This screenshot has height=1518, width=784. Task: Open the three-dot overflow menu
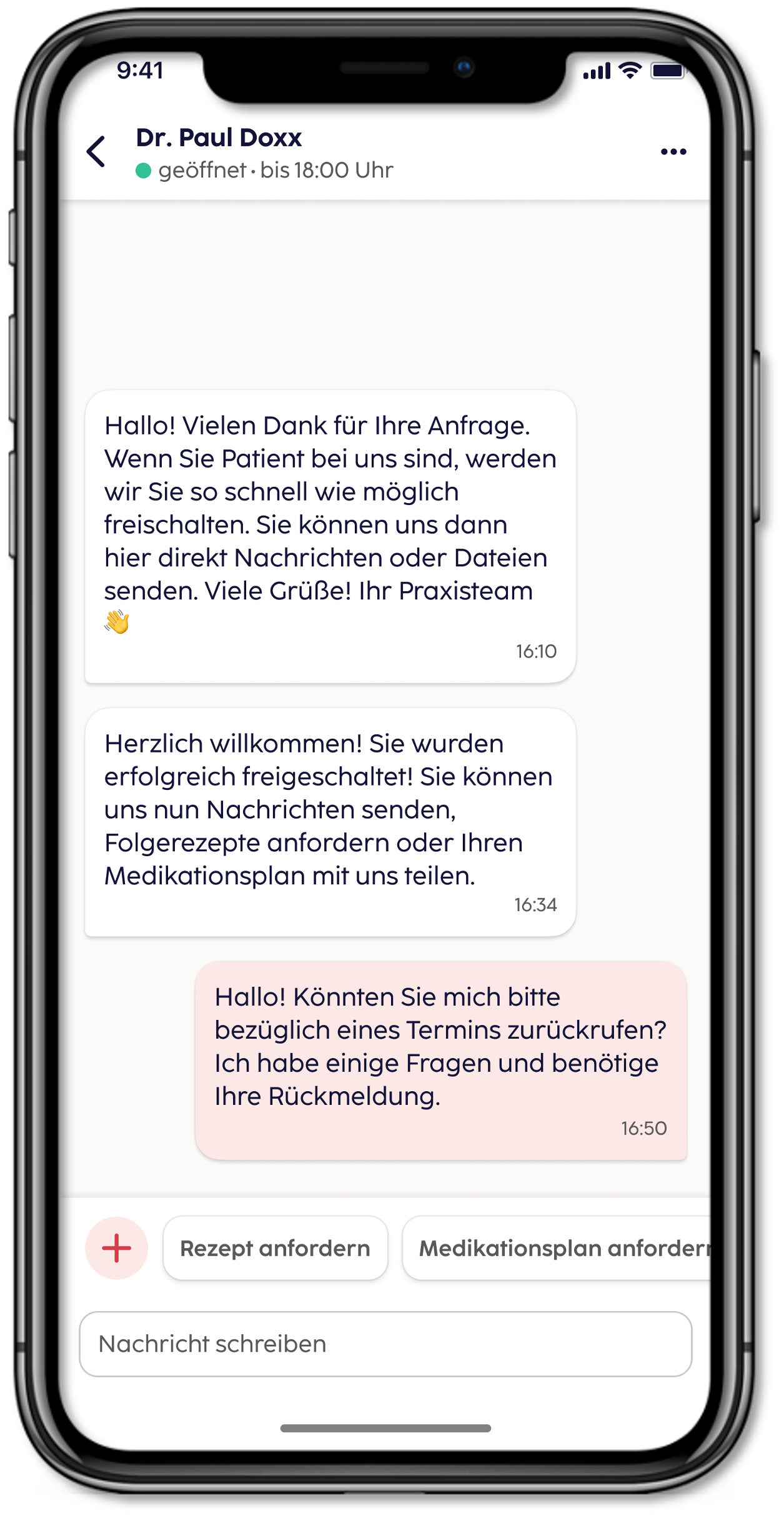673,152
